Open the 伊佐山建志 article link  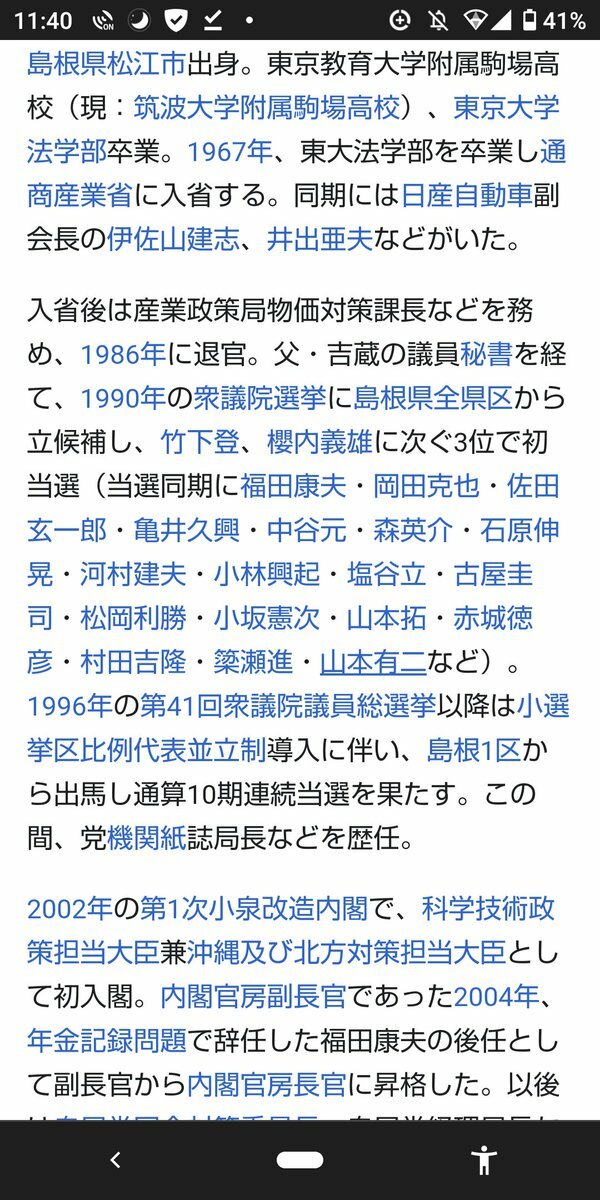(x=173, y=240)
